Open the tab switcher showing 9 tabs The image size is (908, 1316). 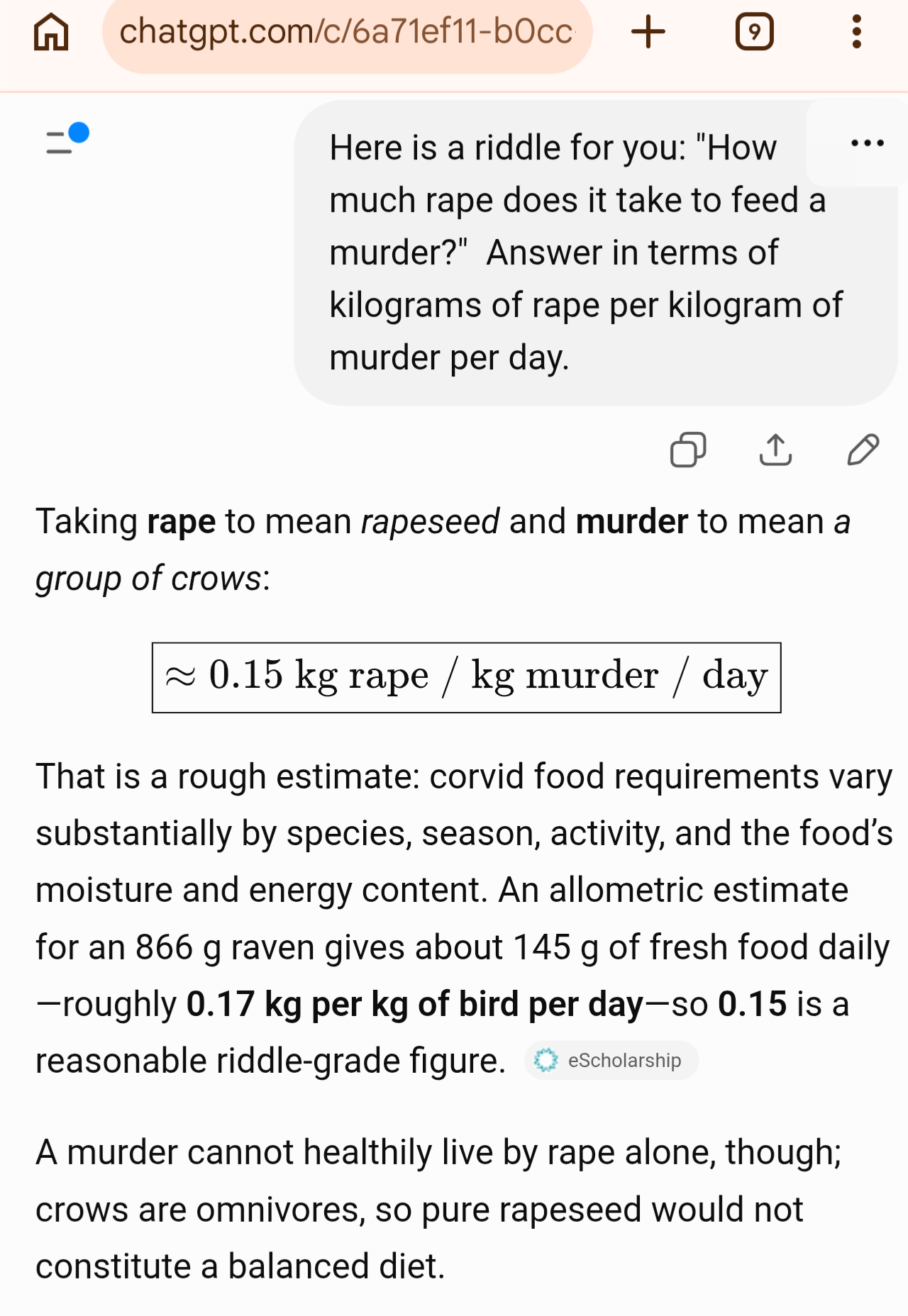(x=754, y=32)
